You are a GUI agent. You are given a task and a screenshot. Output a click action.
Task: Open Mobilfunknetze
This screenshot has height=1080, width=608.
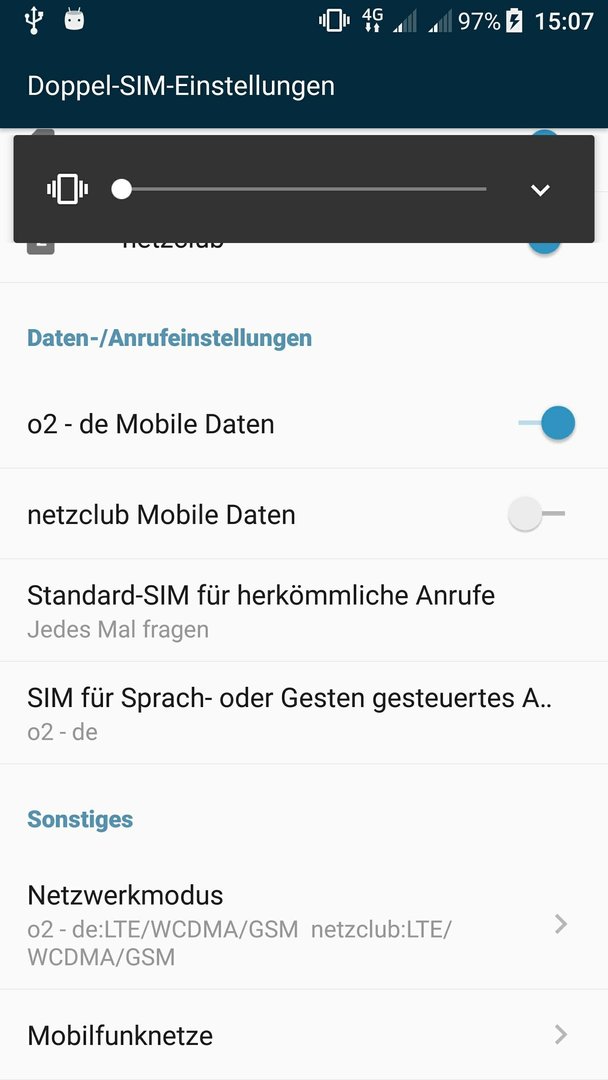[304, 1035]
